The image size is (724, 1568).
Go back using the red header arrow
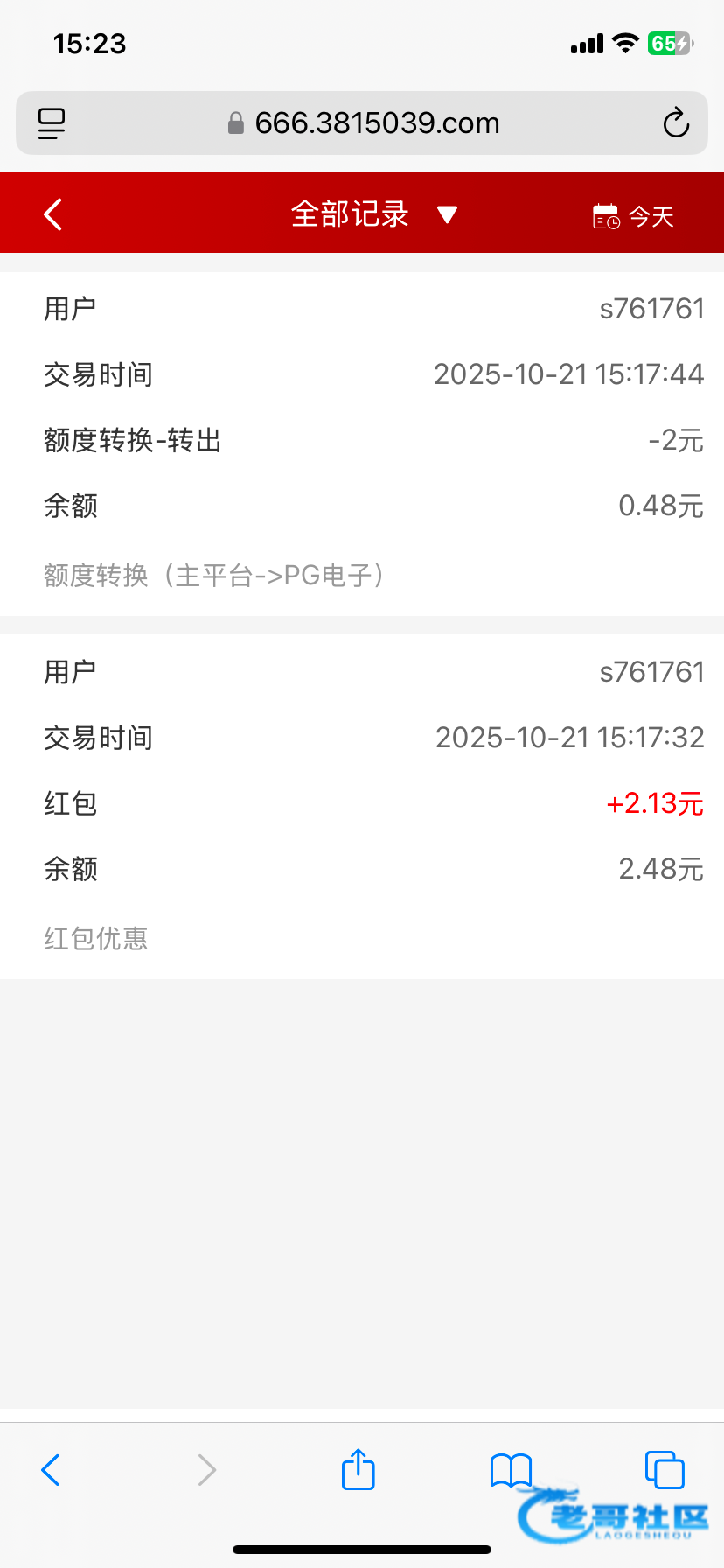53,214
